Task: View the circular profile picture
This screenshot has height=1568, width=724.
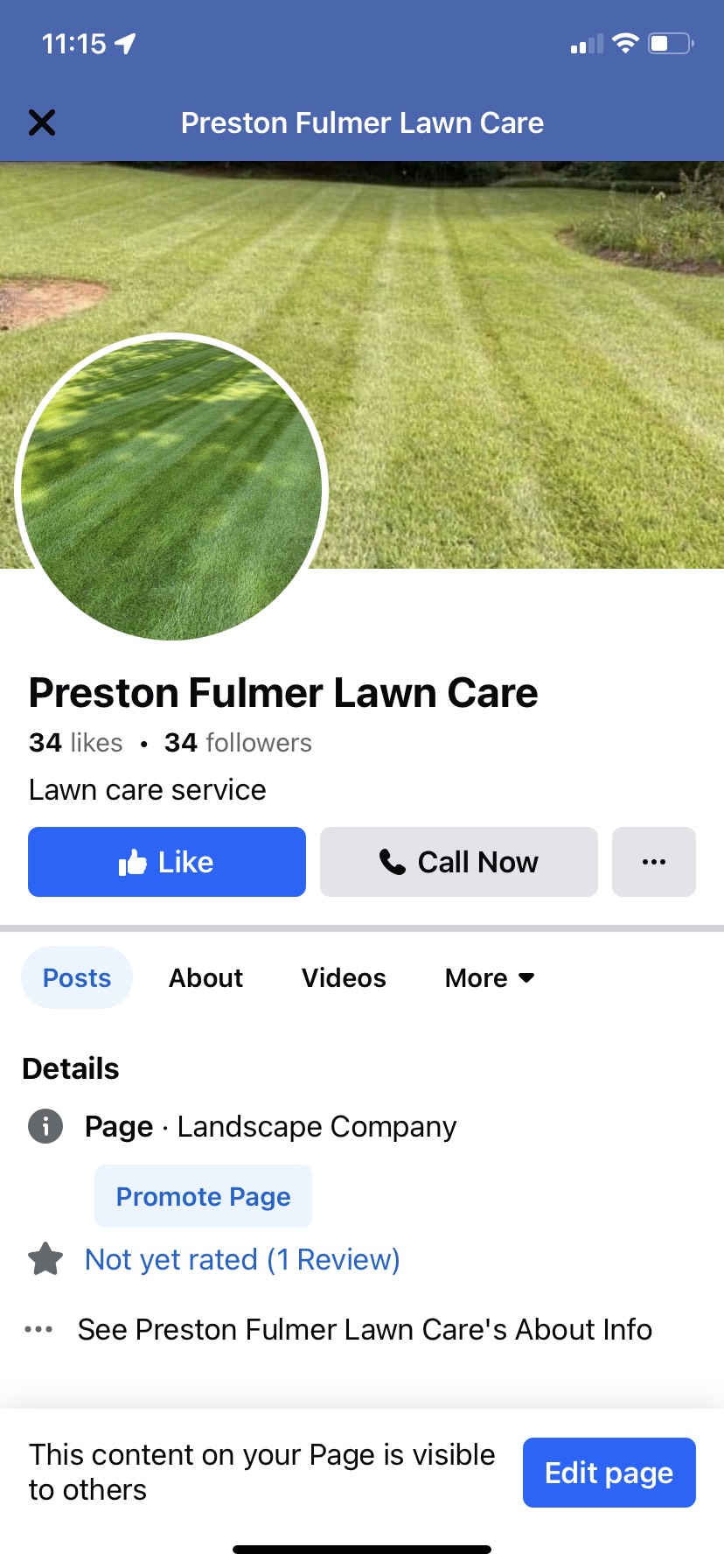Action: point(171,488)
